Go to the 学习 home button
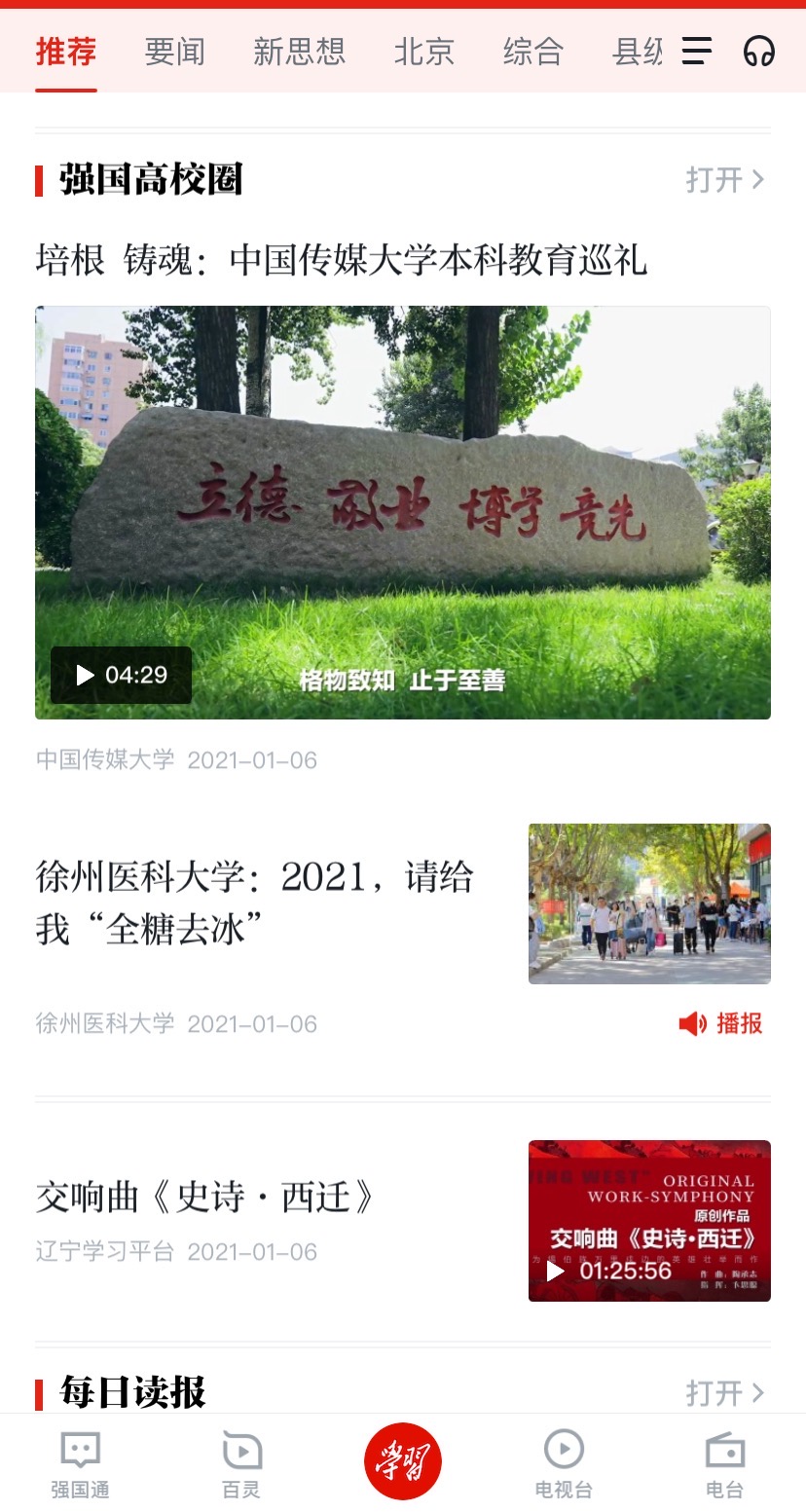Image resolution: width=806 pixels, height=1512 pixels. pos(403,1461)
